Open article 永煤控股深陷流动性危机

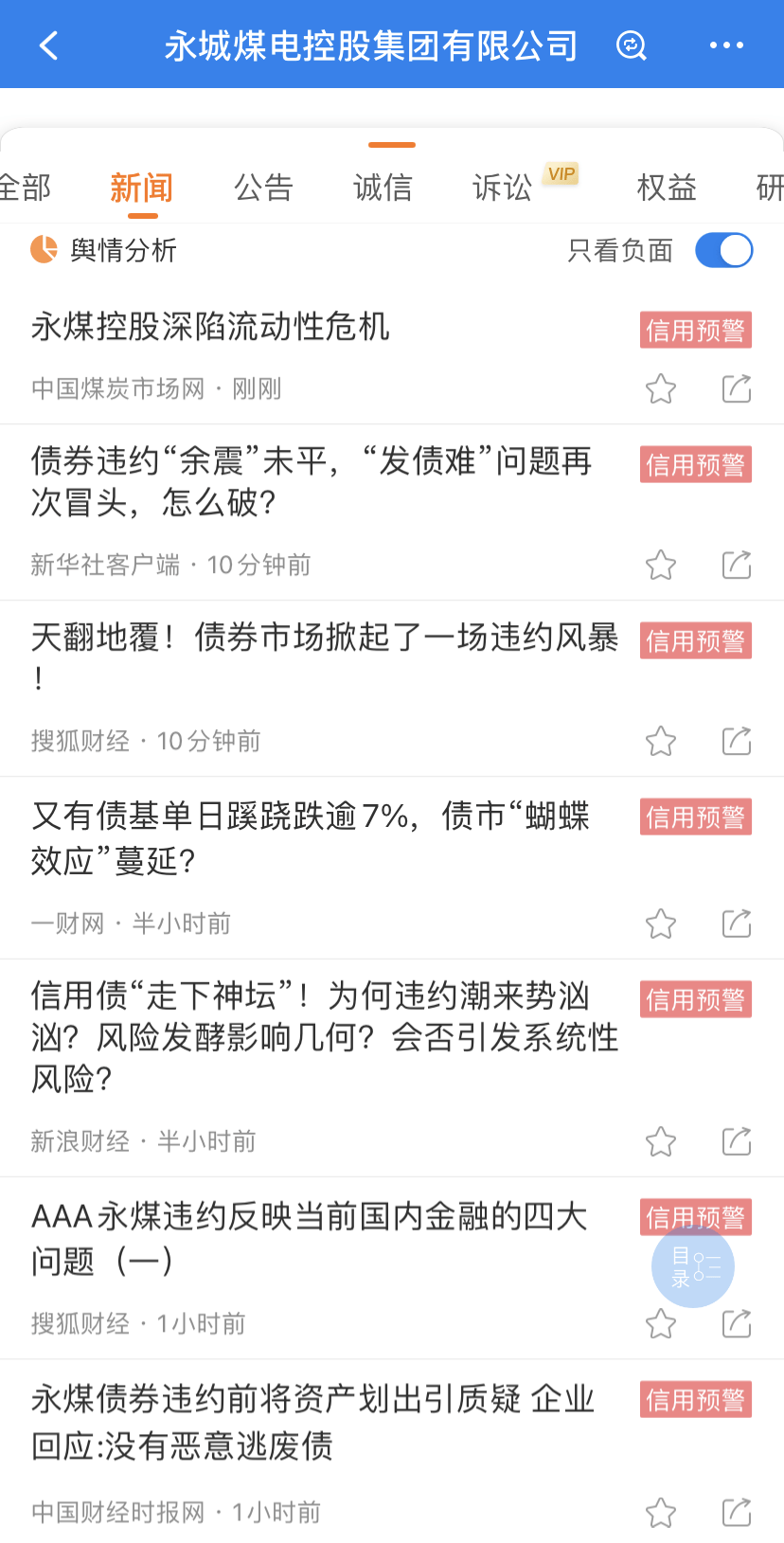(210, 327)
